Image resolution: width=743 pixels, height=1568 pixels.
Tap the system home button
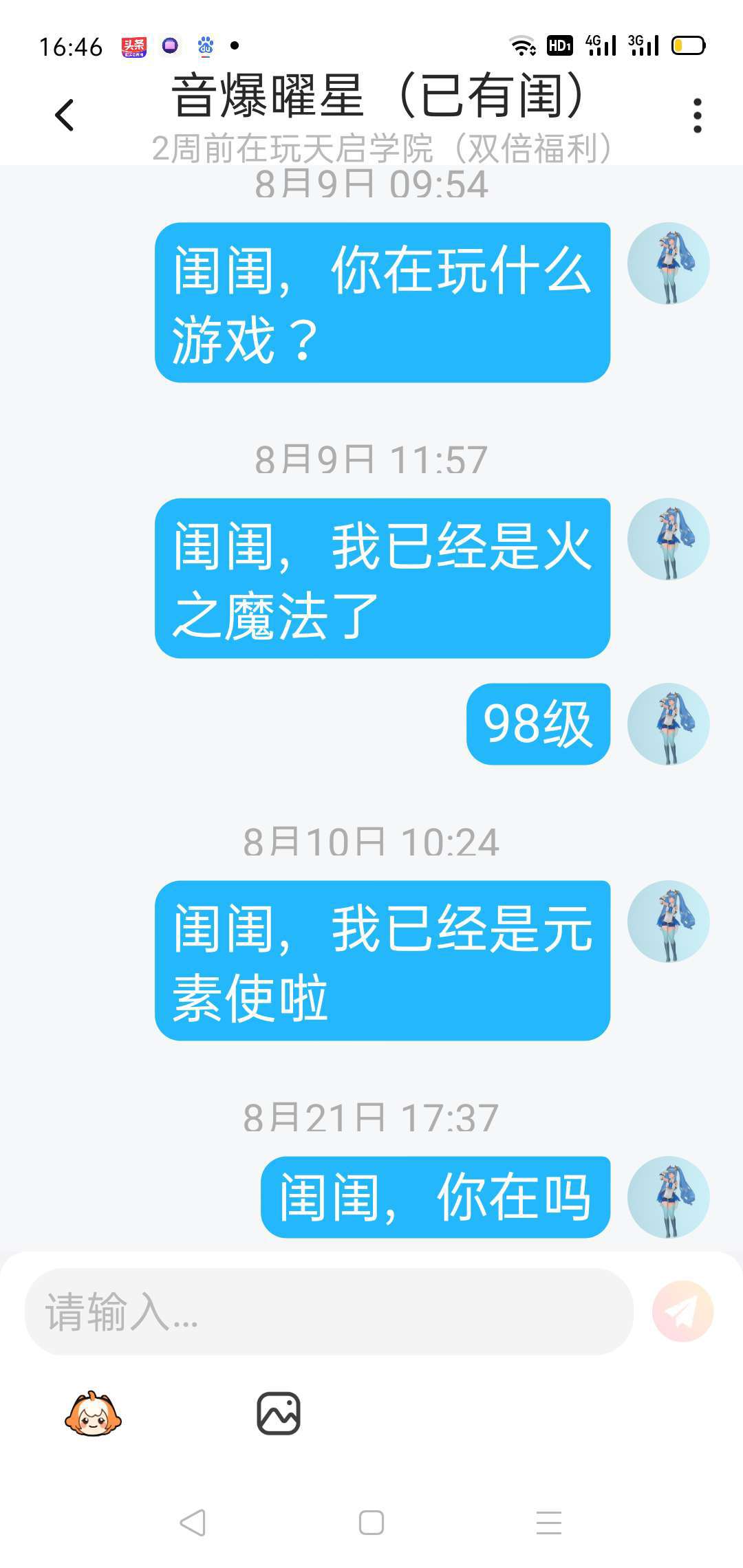tap(371, 1523)
